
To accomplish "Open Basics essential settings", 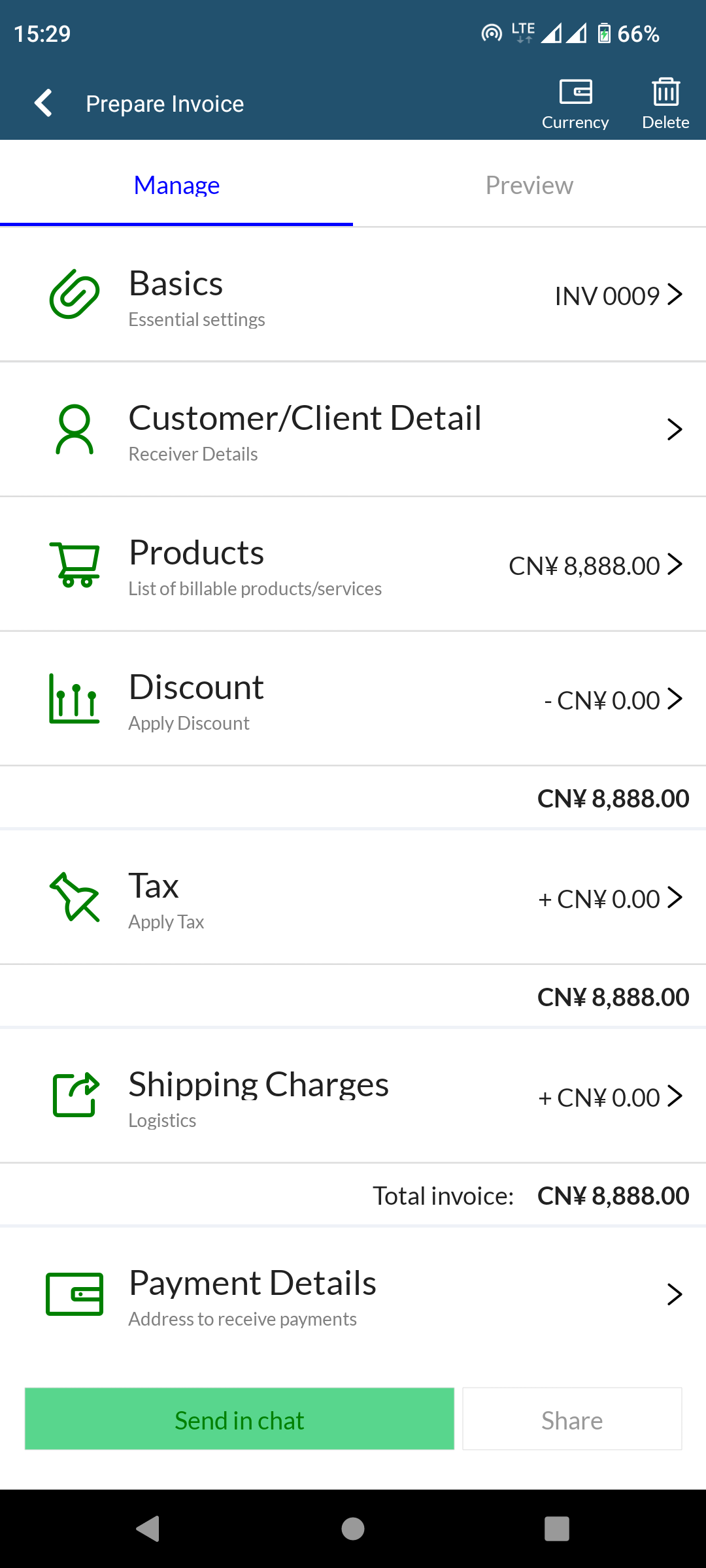I will click(353, 295).
